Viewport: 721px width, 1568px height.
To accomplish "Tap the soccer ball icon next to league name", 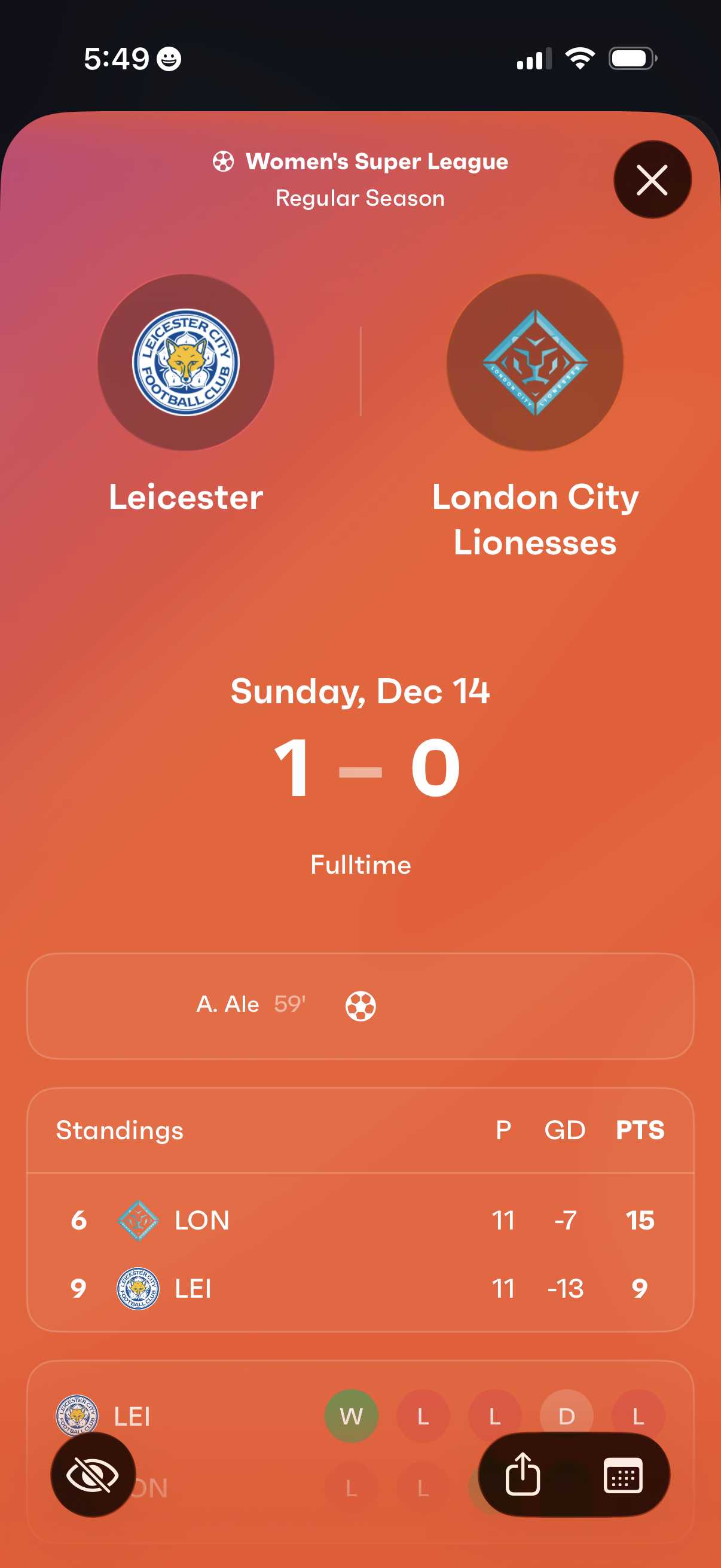I will (x=224, y=161).
